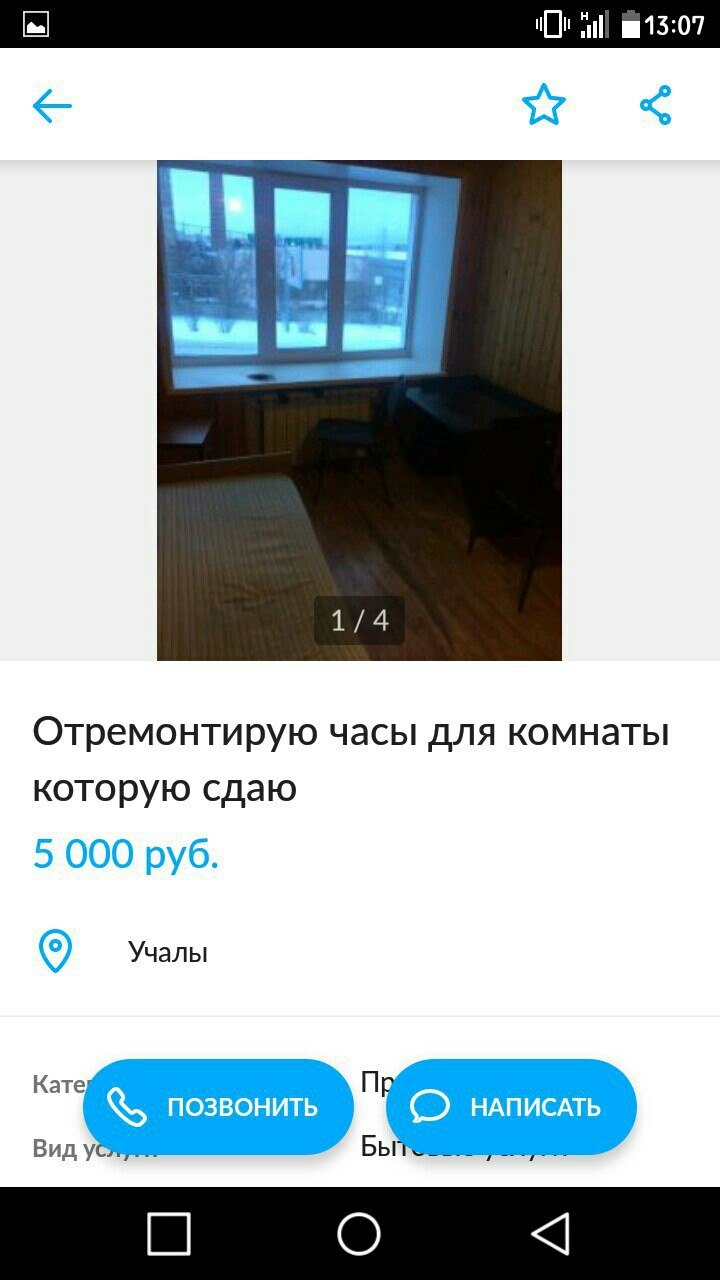Open the room photo gallery
The width and height of the screenshot is (720, 1280).
(x=359, y=410)
